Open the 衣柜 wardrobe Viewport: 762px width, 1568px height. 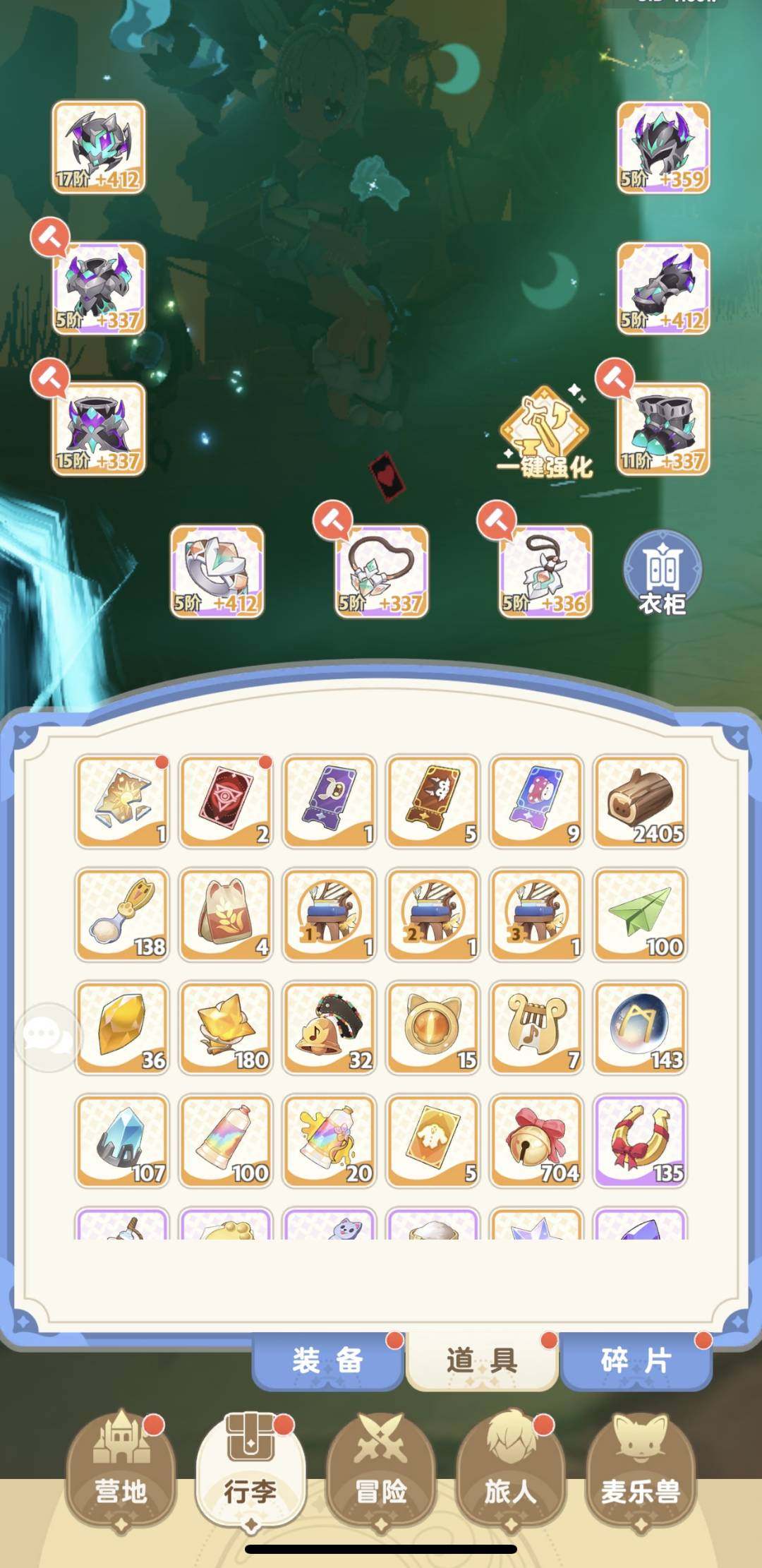point(662,573)
